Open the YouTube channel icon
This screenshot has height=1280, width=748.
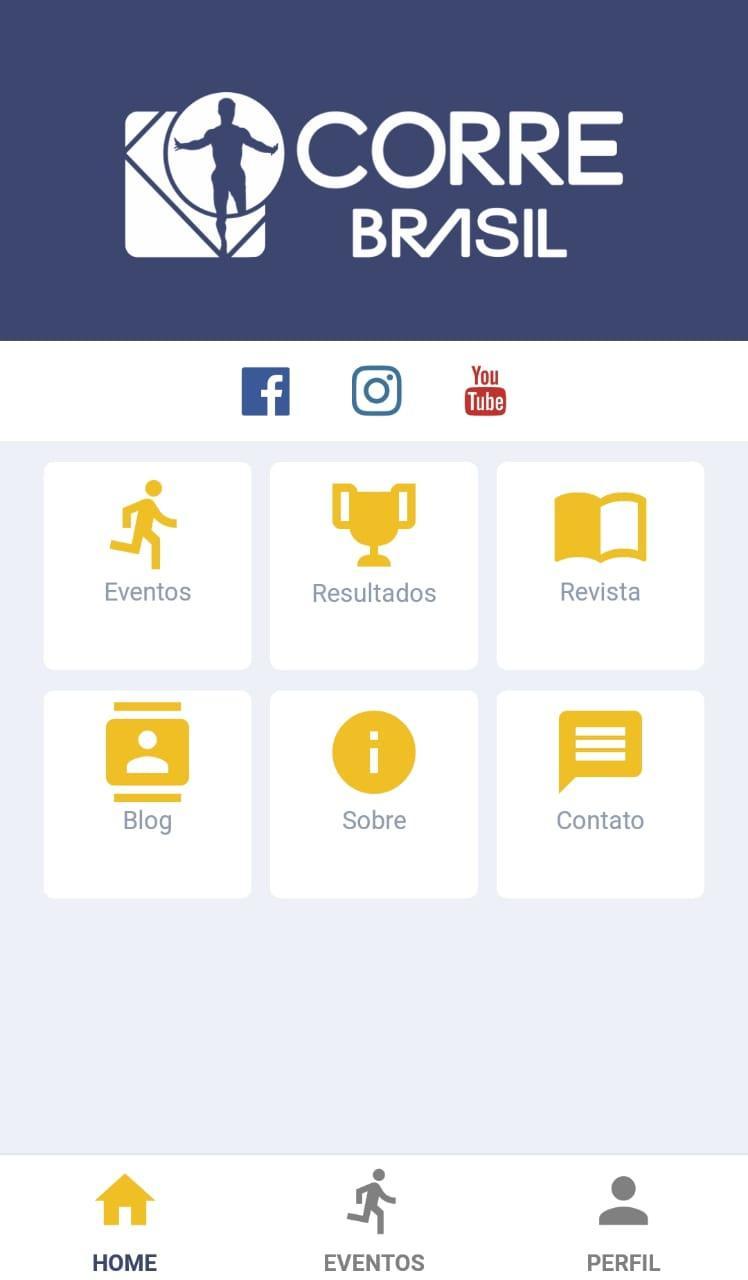click(x=485, y=391)
